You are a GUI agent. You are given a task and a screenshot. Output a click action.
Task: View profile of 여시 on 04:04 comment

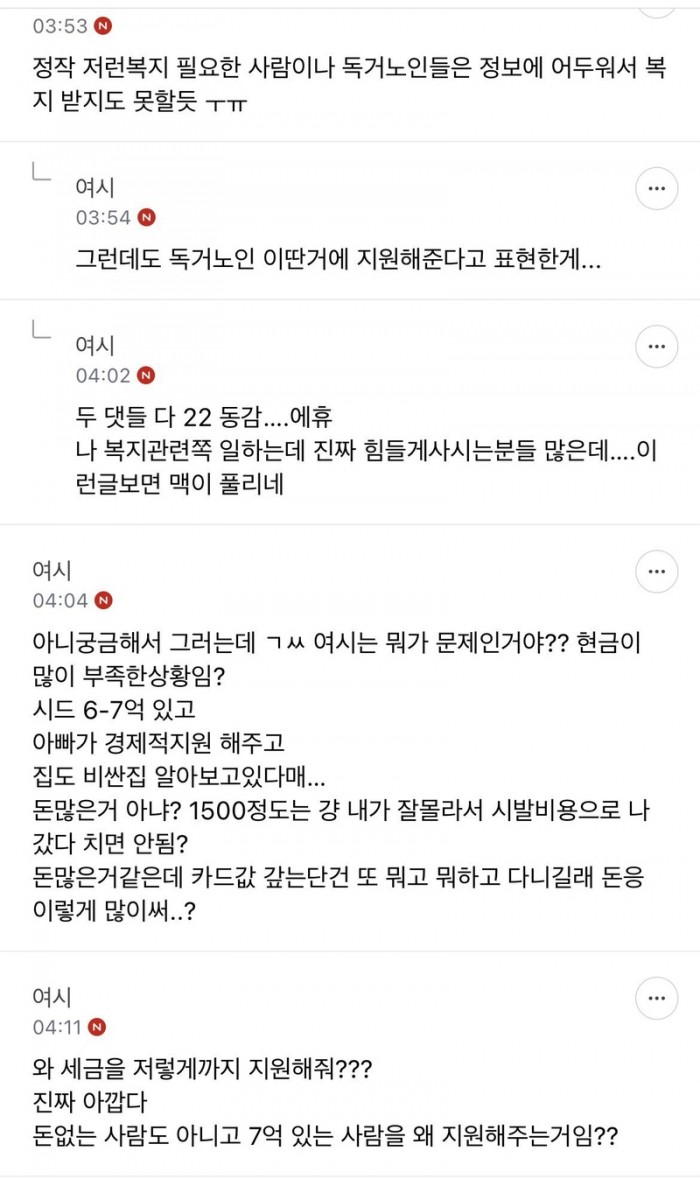52,570
